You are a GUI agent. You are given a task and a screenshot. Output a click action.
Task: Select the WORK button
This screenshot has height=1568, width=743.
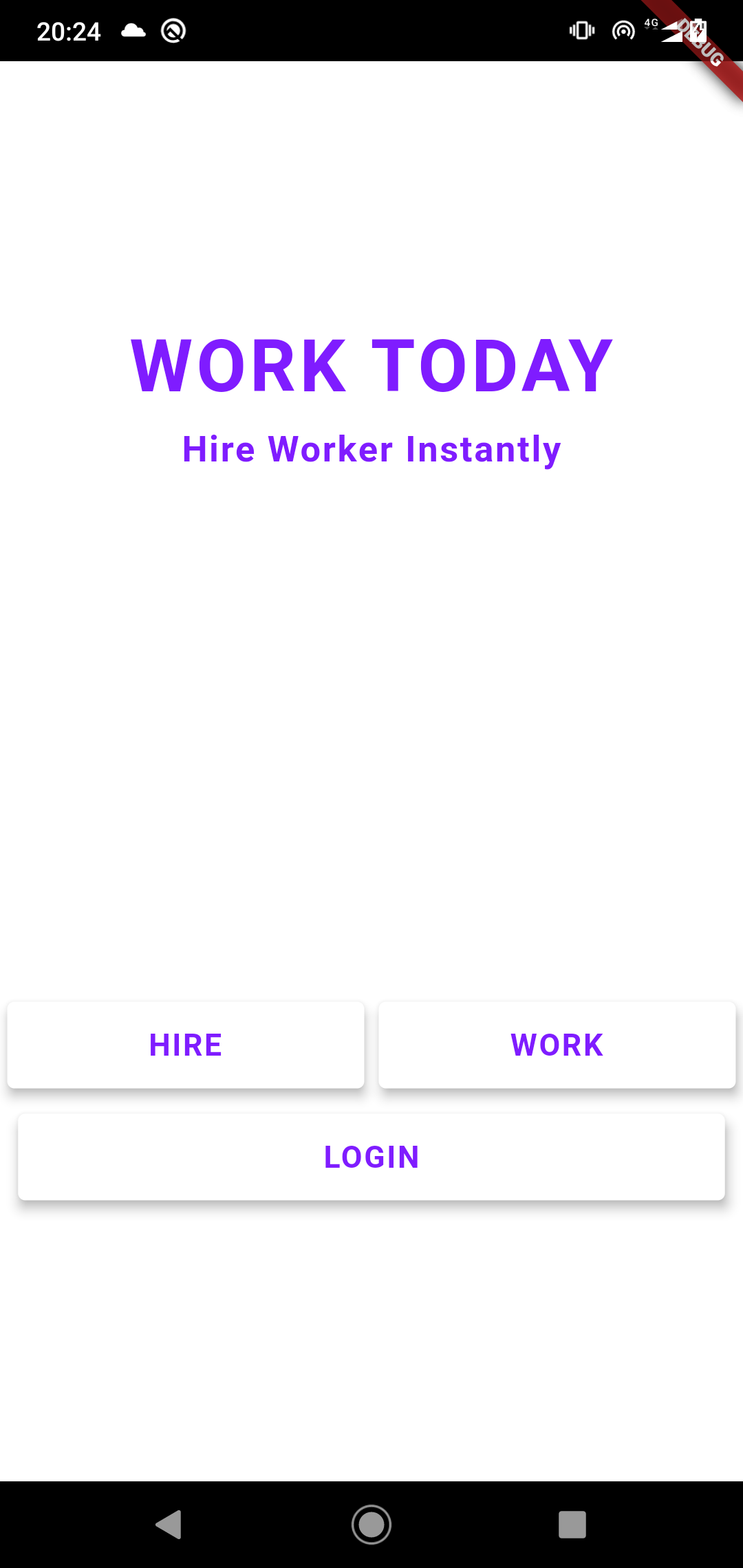(x=557, y=1045)
